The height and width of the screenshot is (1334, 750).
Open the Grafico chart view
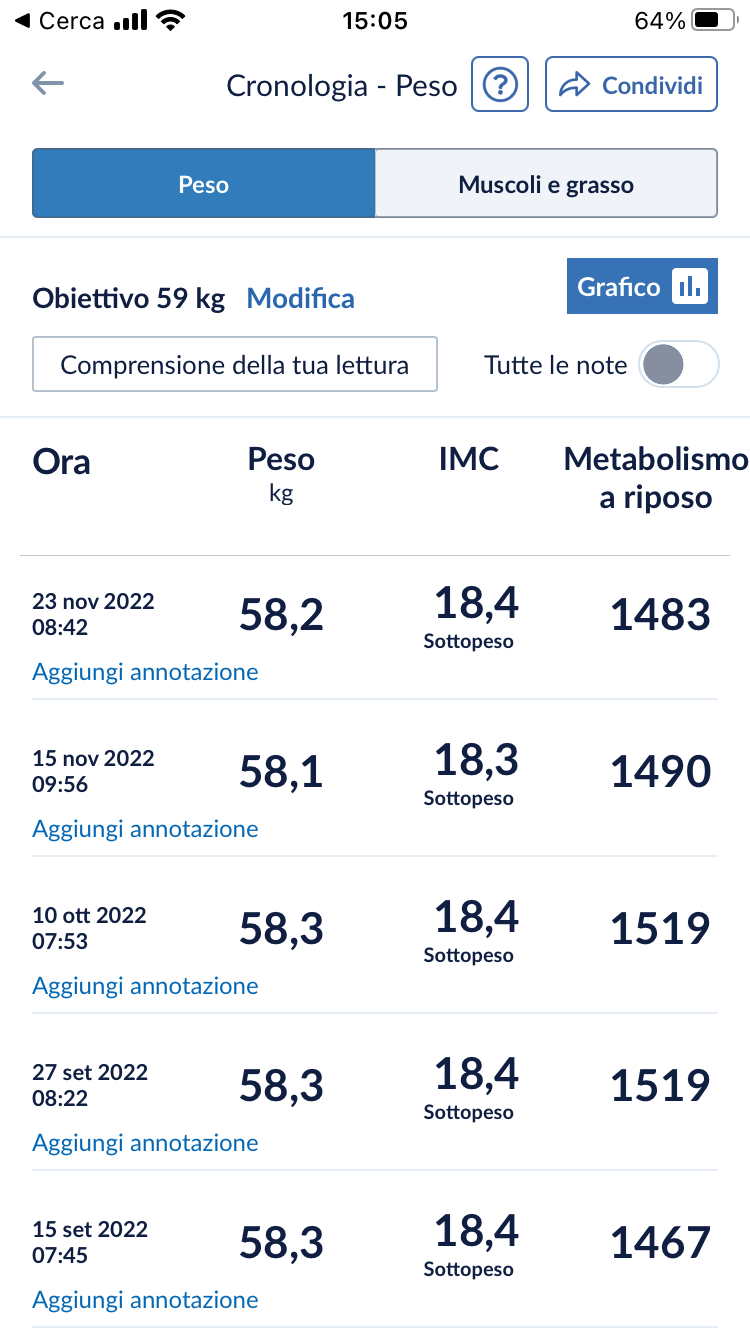coord(642,287)
